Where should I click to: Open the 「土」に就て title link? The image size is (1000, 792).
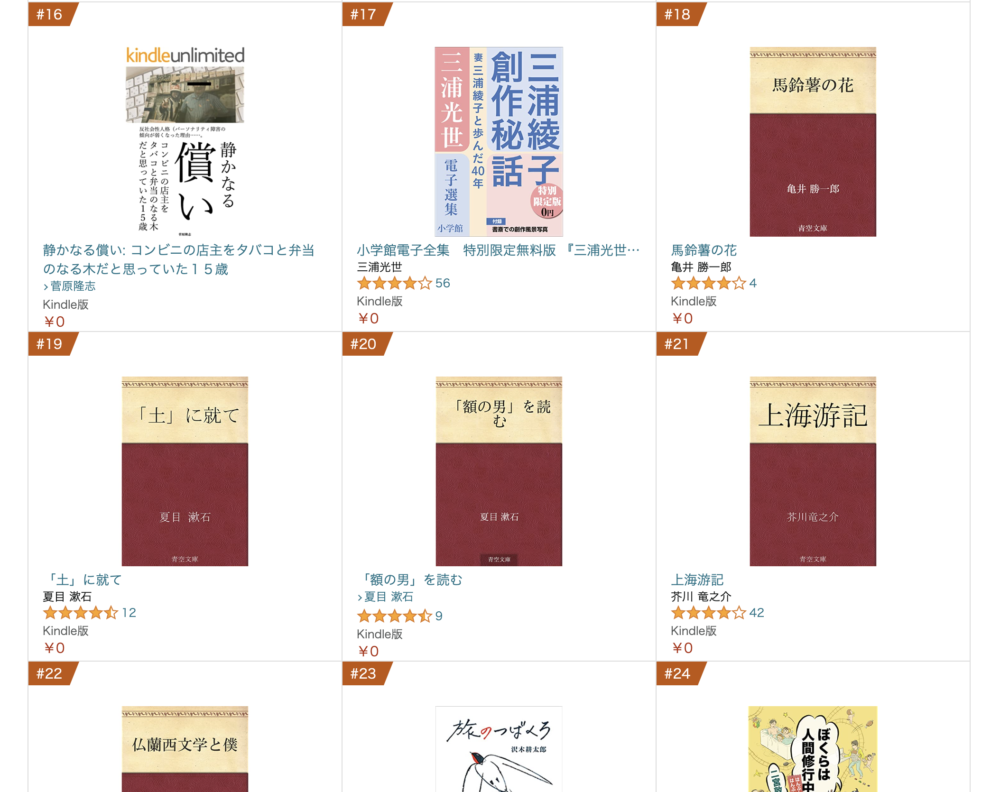point(82,580)
